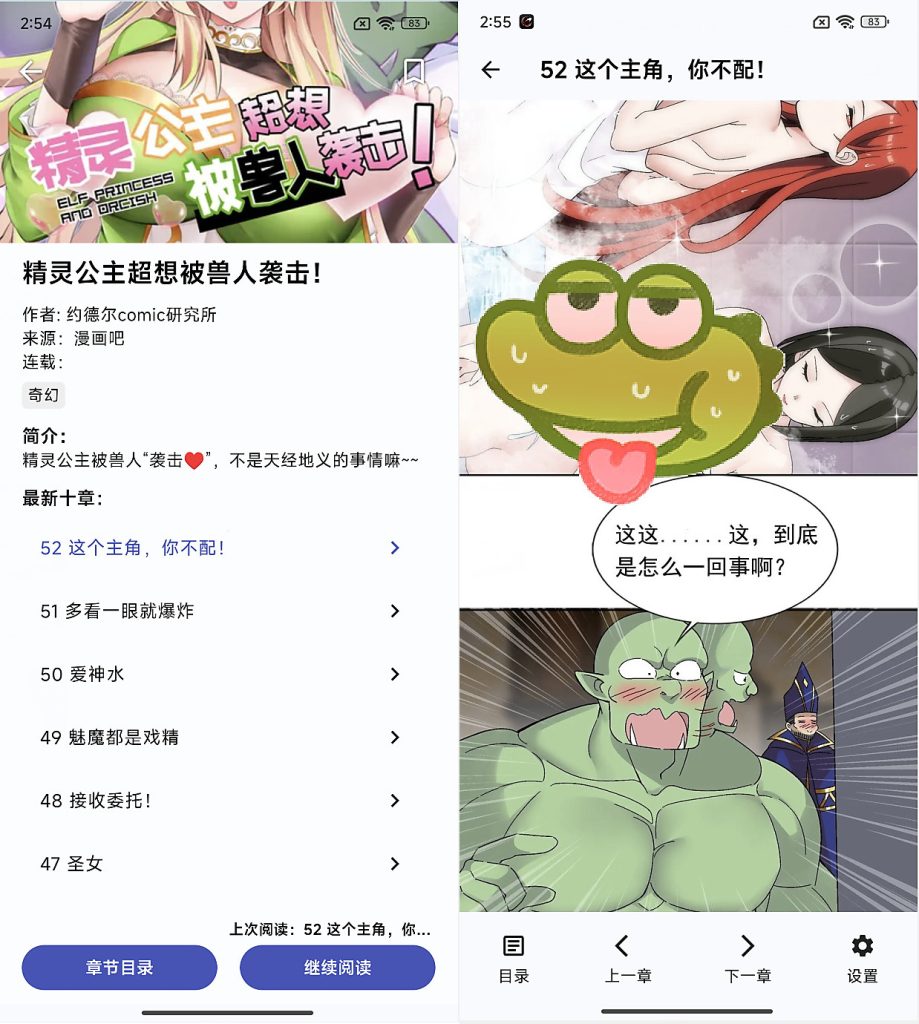Tap the 章节目录 button
The image size is (919, 1024).
point(119,967)
